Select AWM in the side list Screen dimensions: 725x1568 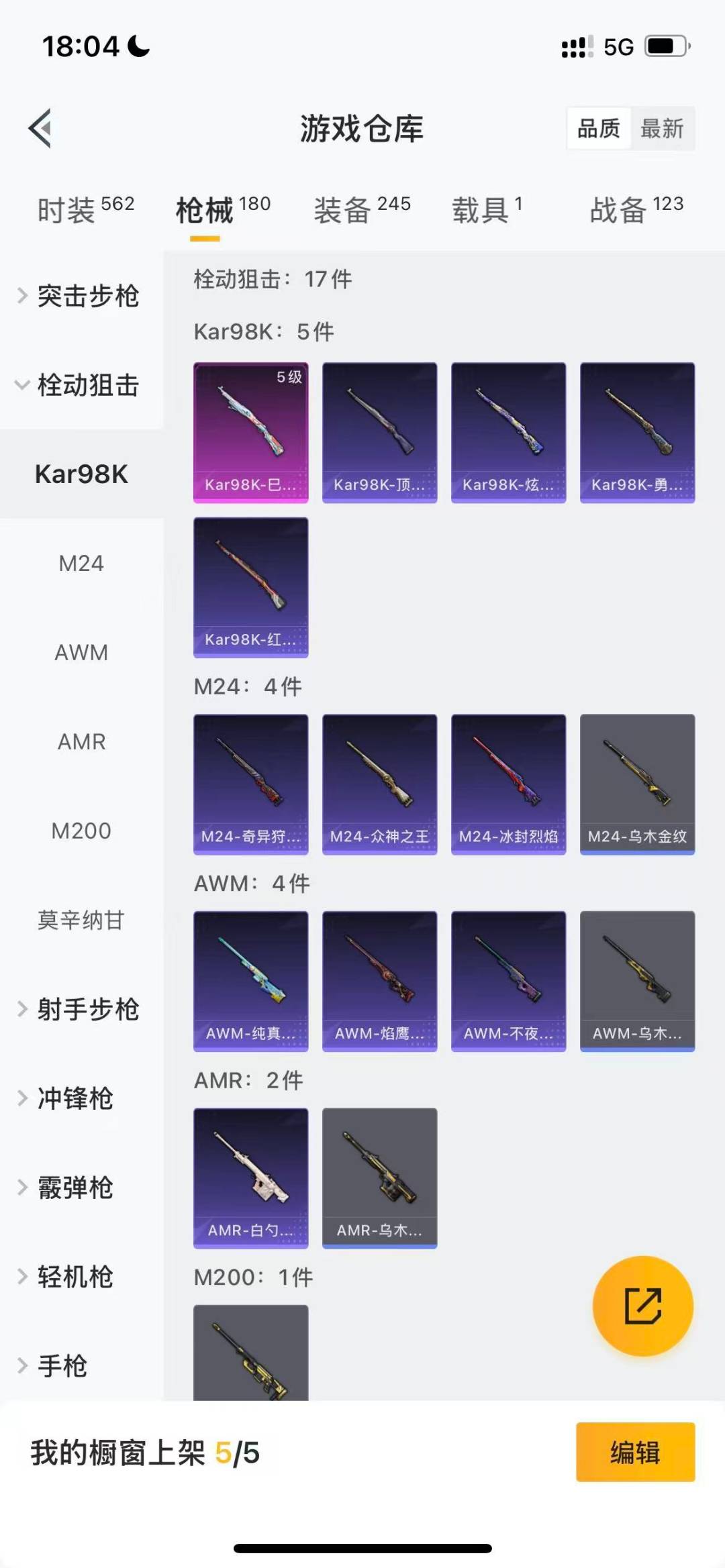click(81, 652)
